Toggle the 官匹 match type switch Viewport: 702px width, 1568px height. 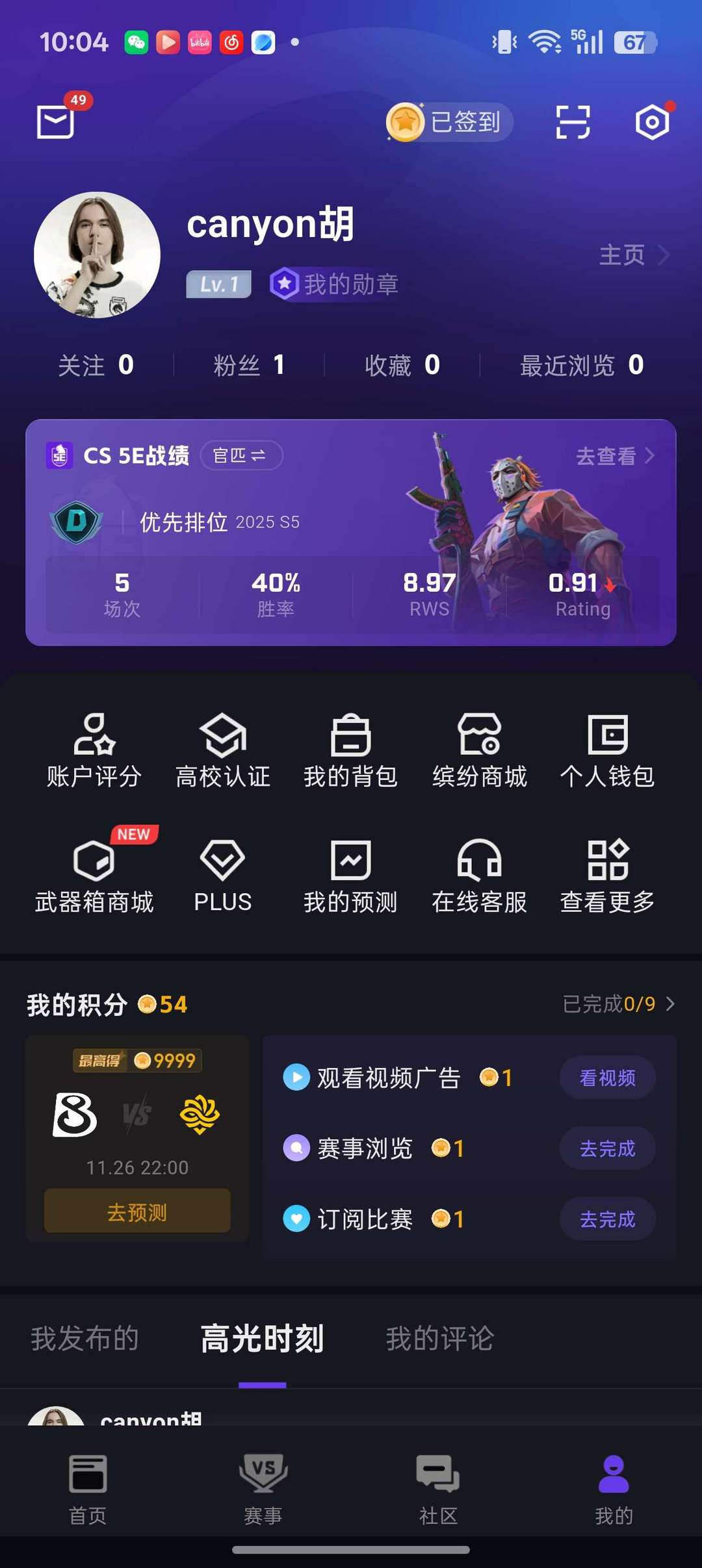(x=241, y=455)
